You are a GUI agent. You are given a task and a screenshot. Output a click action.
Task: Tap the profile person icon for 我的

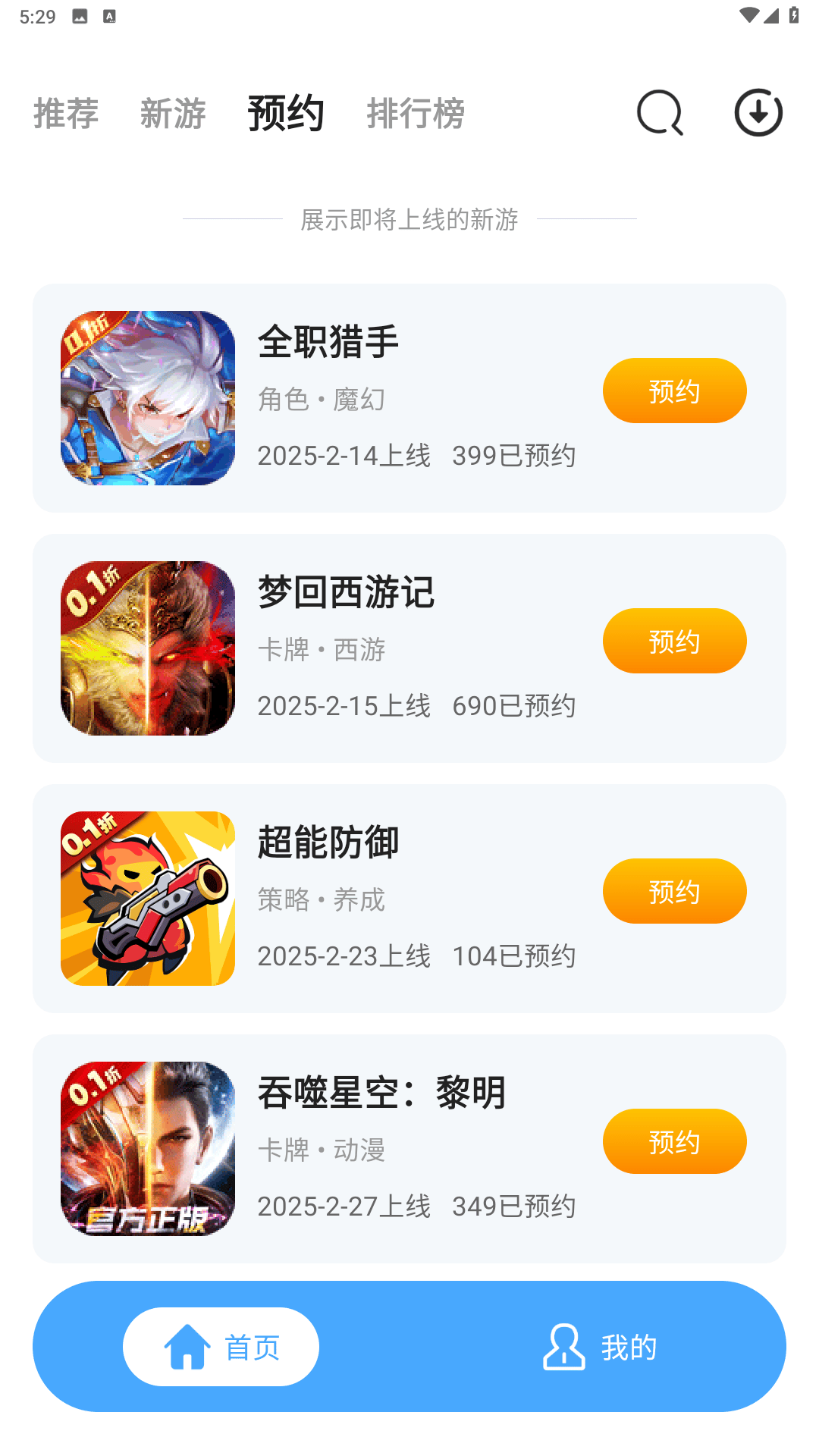562,1346
